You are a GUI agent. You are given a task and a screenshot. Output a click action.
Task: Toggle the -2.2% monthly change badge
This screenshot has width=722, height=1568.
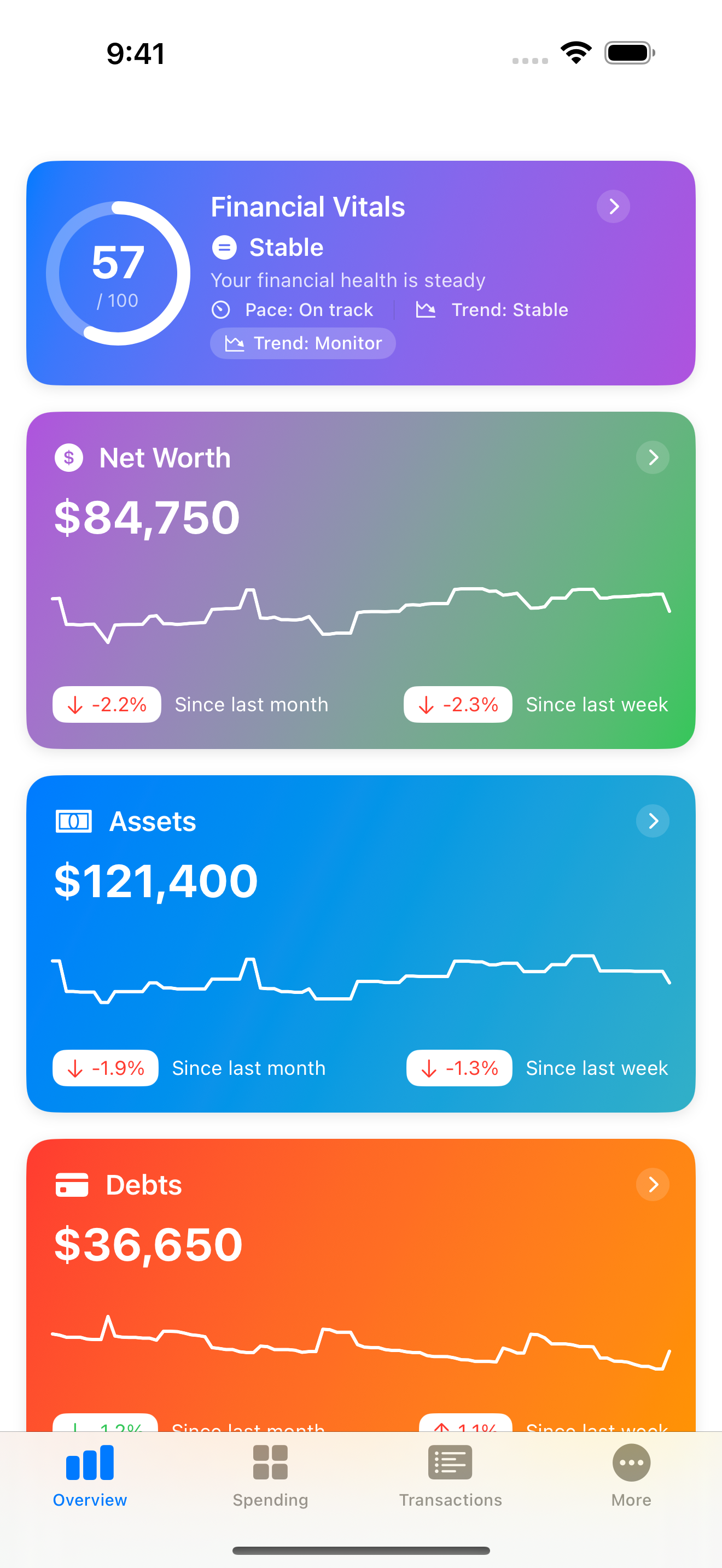106,704
